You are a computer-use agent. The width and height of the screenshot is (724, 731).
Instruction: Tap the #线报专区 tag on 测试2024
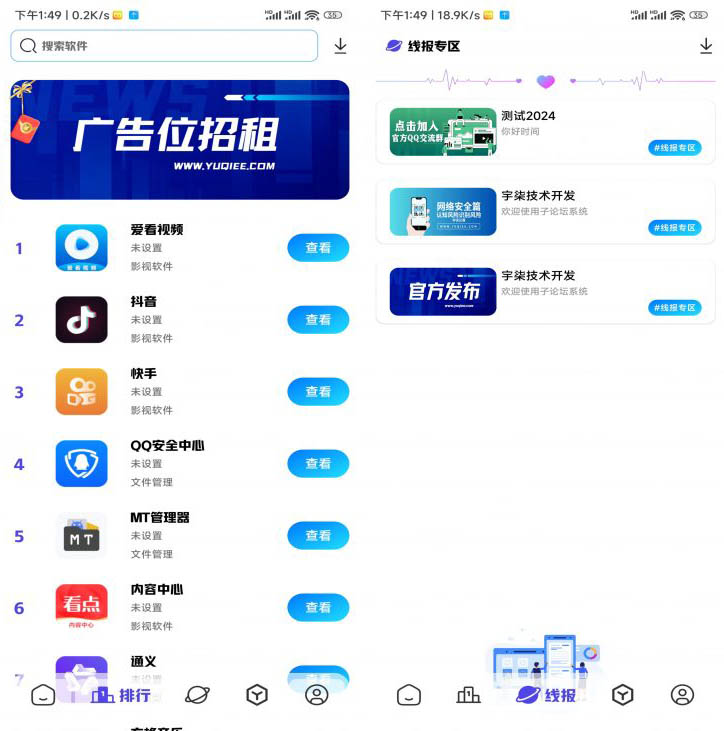point(675,148)
